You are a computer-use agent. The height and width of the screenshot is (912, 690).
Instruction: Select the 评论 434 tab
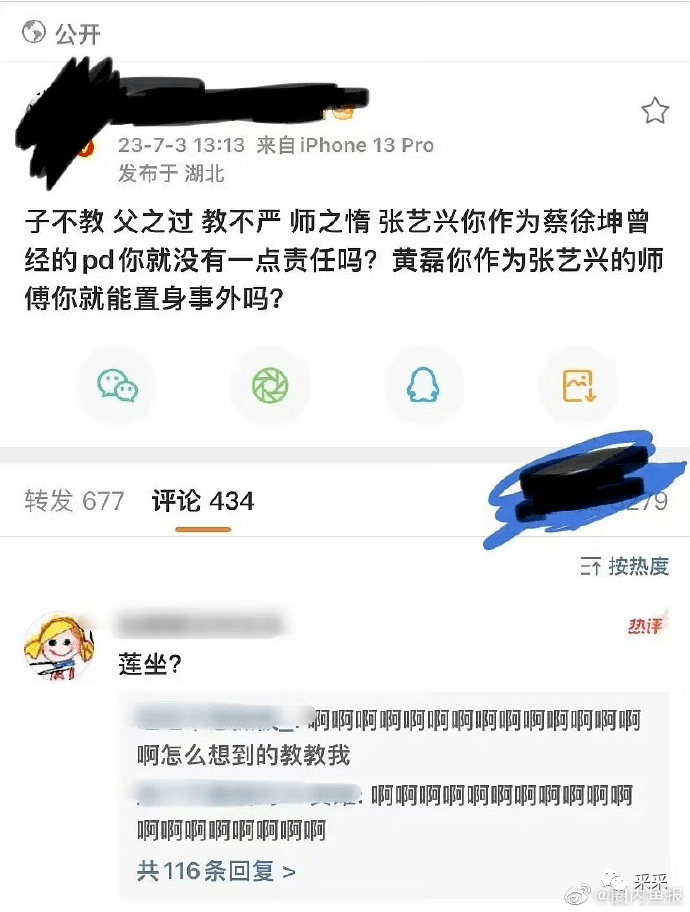(203, 501)
